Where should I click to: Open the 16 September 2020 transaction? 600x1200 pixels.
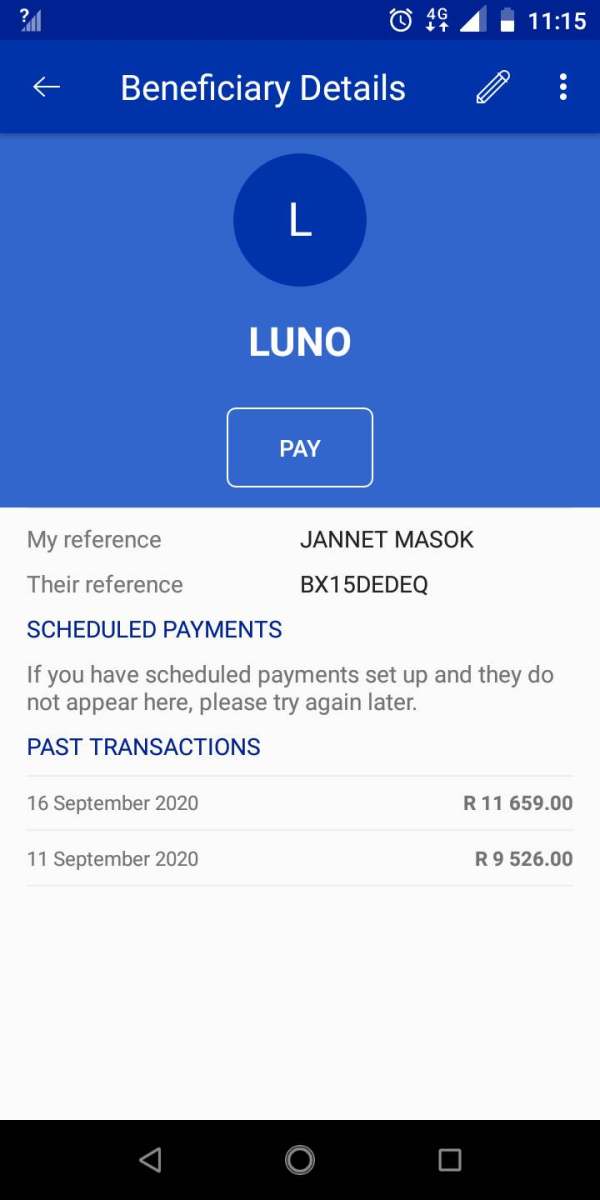coord(300,803)
